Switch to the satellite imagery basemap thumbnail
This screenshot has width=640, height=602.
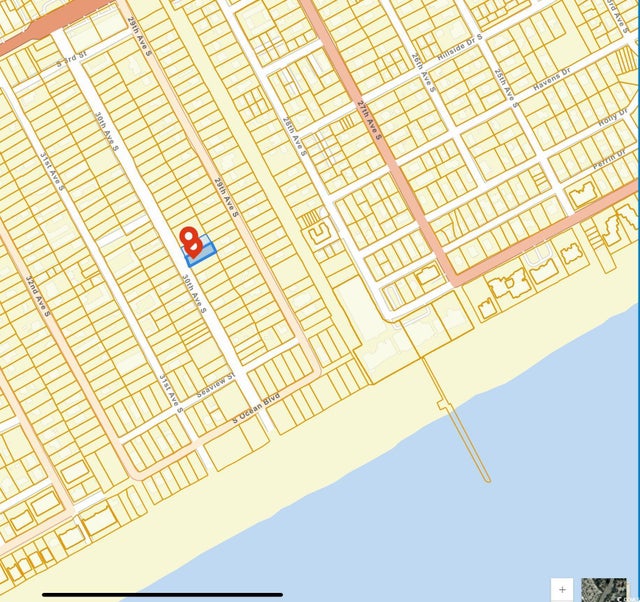pos(605,590)
